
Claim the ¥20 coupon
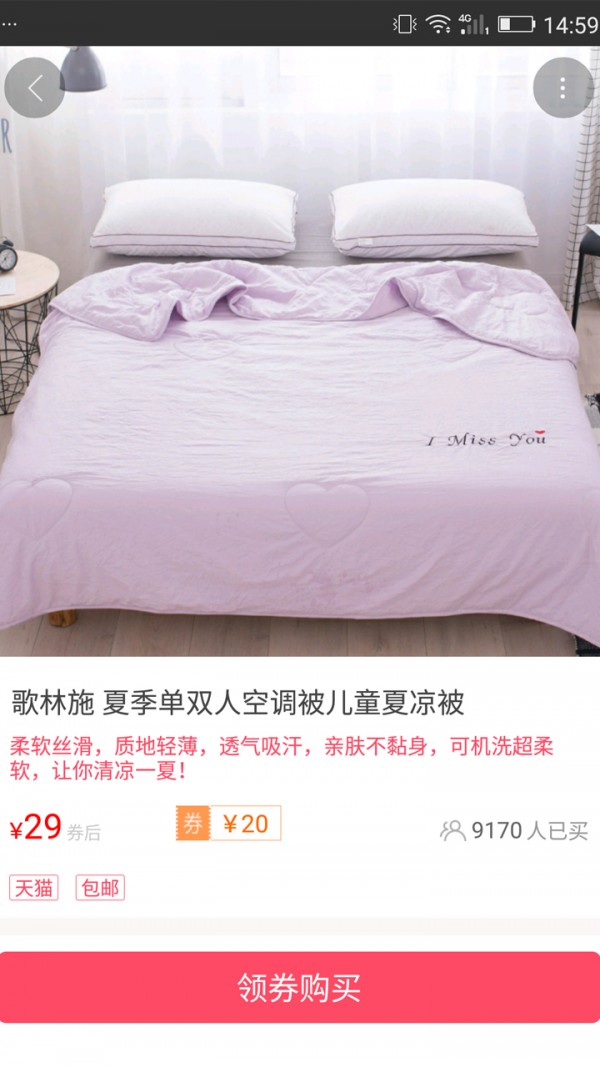[229, 824]
